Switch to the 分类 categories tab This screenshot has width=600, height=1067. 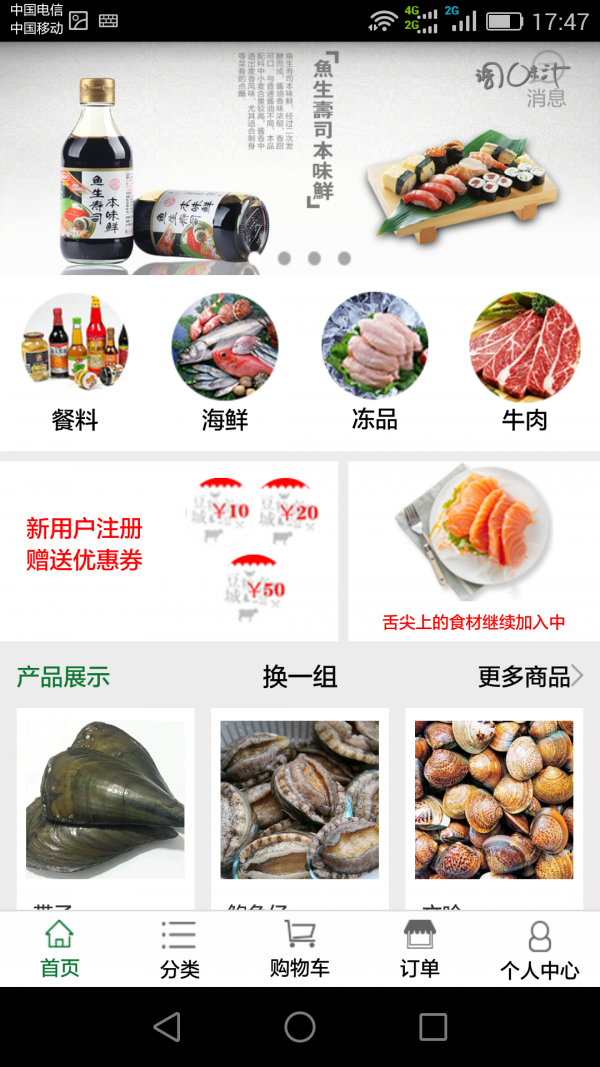[180, 949]
